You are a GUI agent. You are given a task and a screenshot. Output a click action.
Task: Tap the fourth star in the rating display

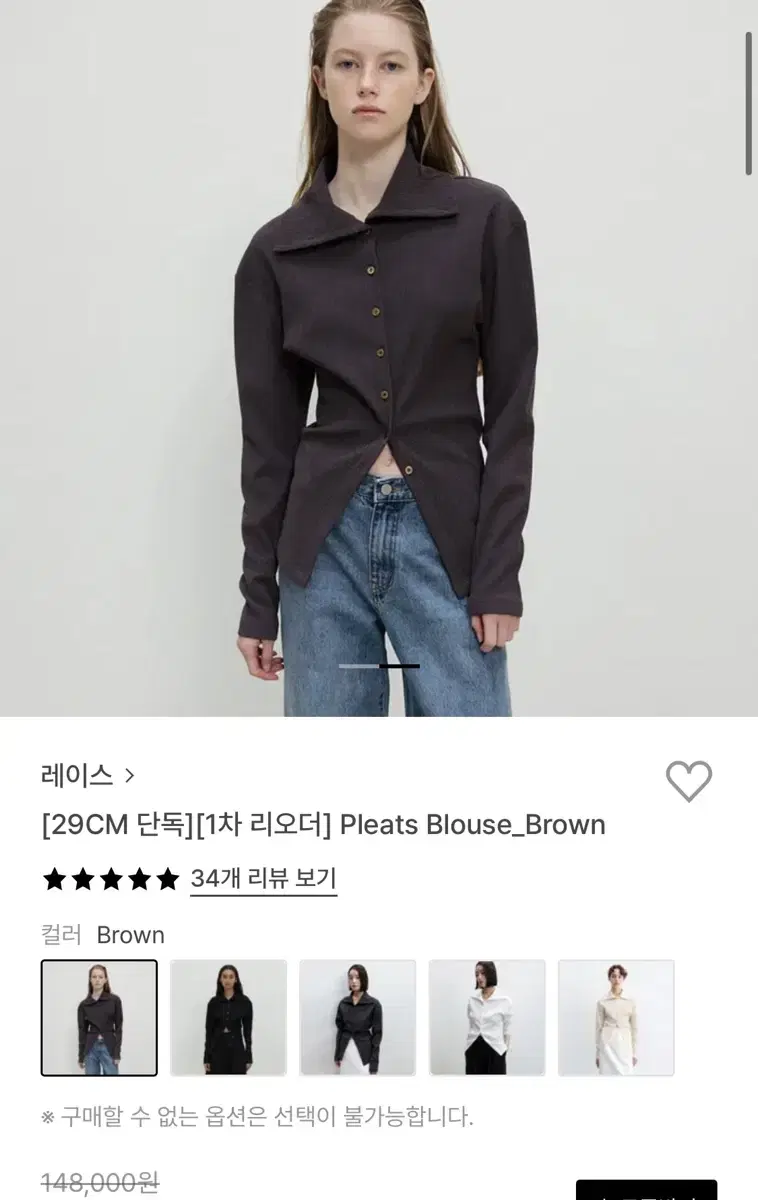click(x=139, y=881)
